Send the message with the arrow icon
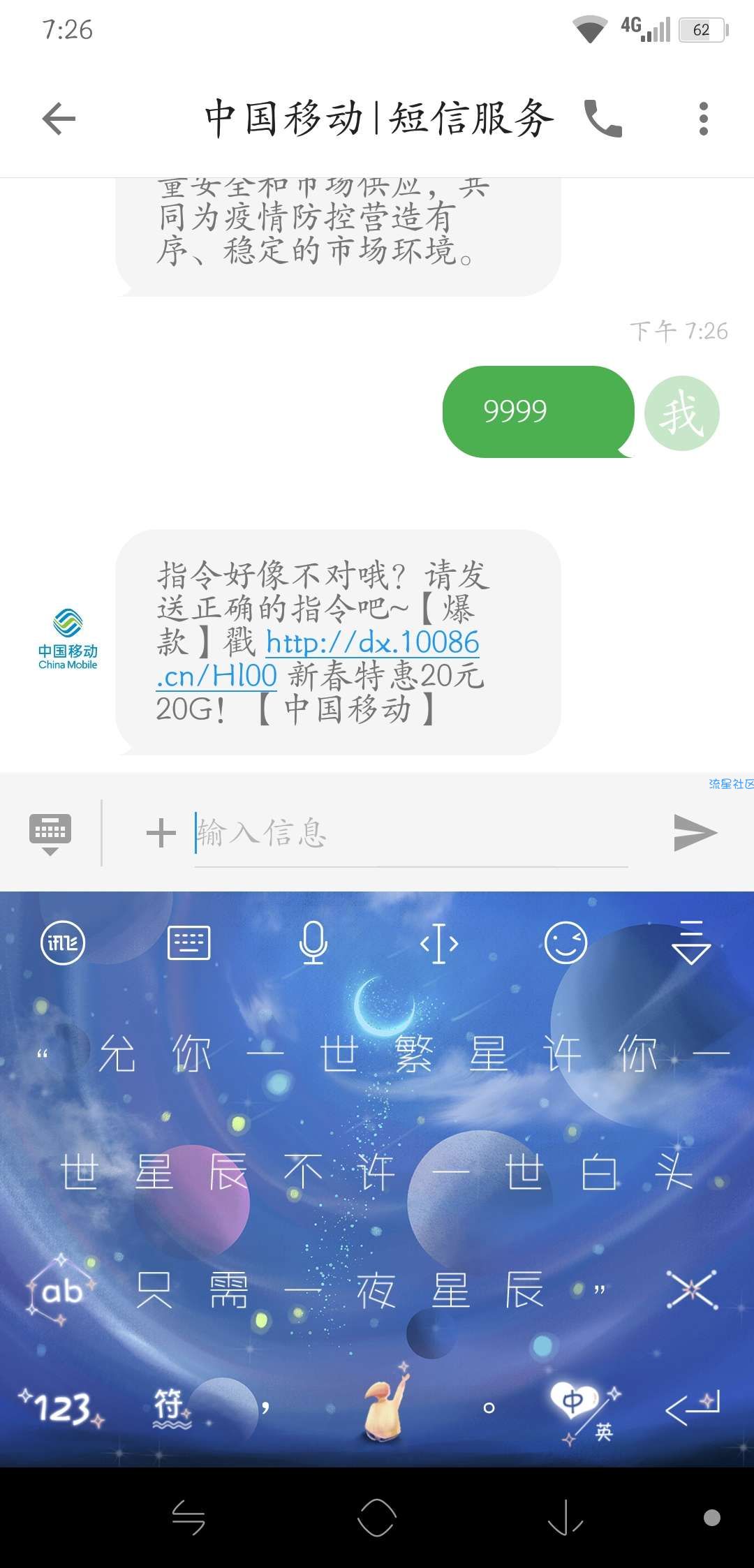 (695, 833)
